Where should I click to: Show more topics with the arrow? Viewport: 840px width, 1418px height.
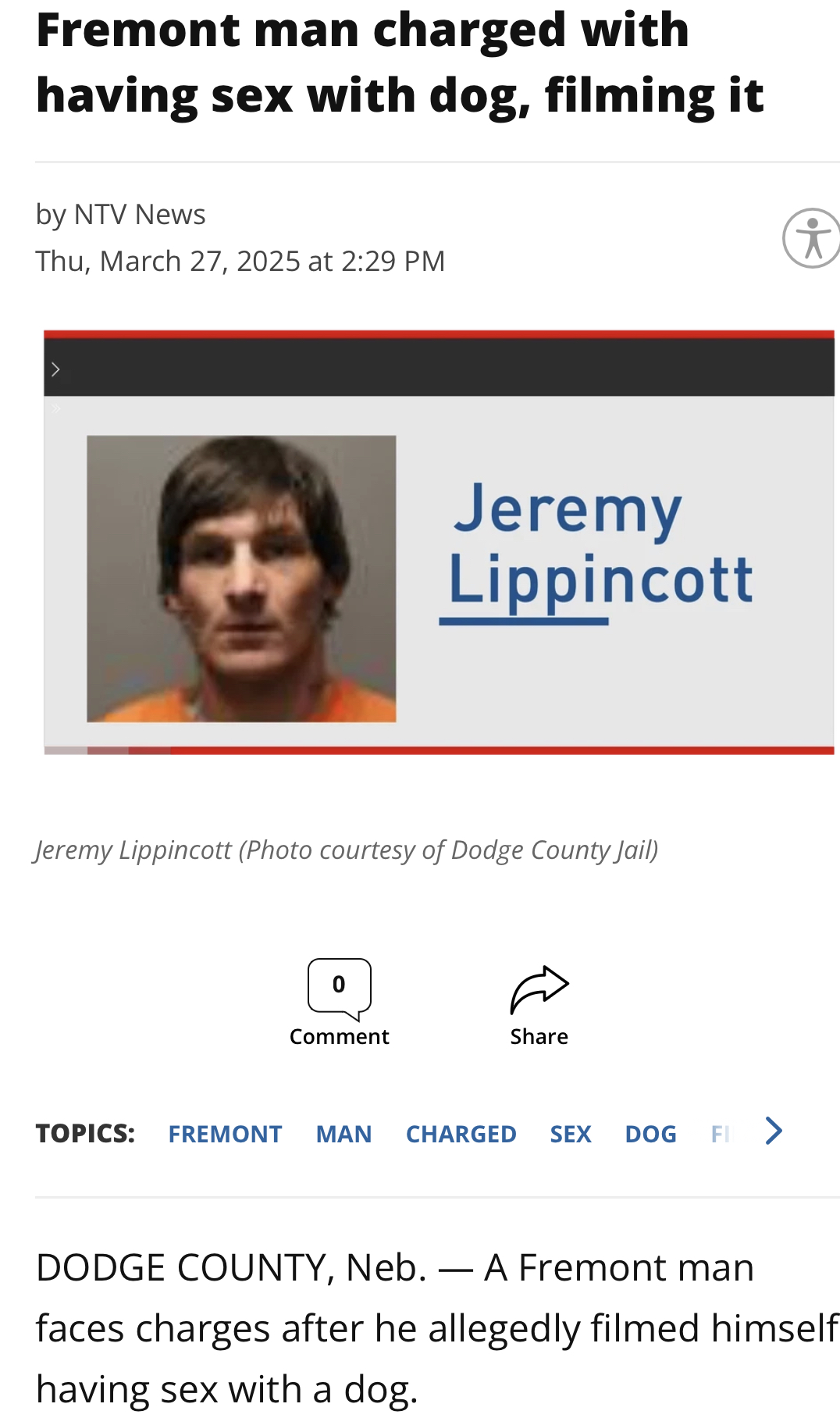click(774, 1131)
